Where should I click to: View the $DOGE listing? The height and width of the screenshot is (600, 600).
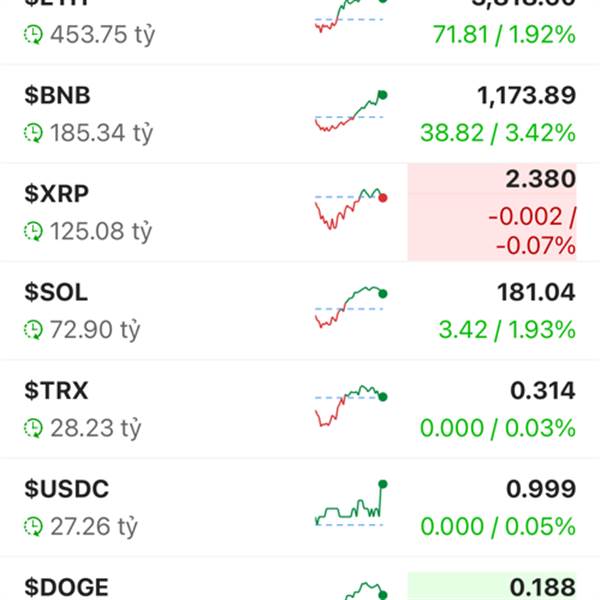[300, 579]
